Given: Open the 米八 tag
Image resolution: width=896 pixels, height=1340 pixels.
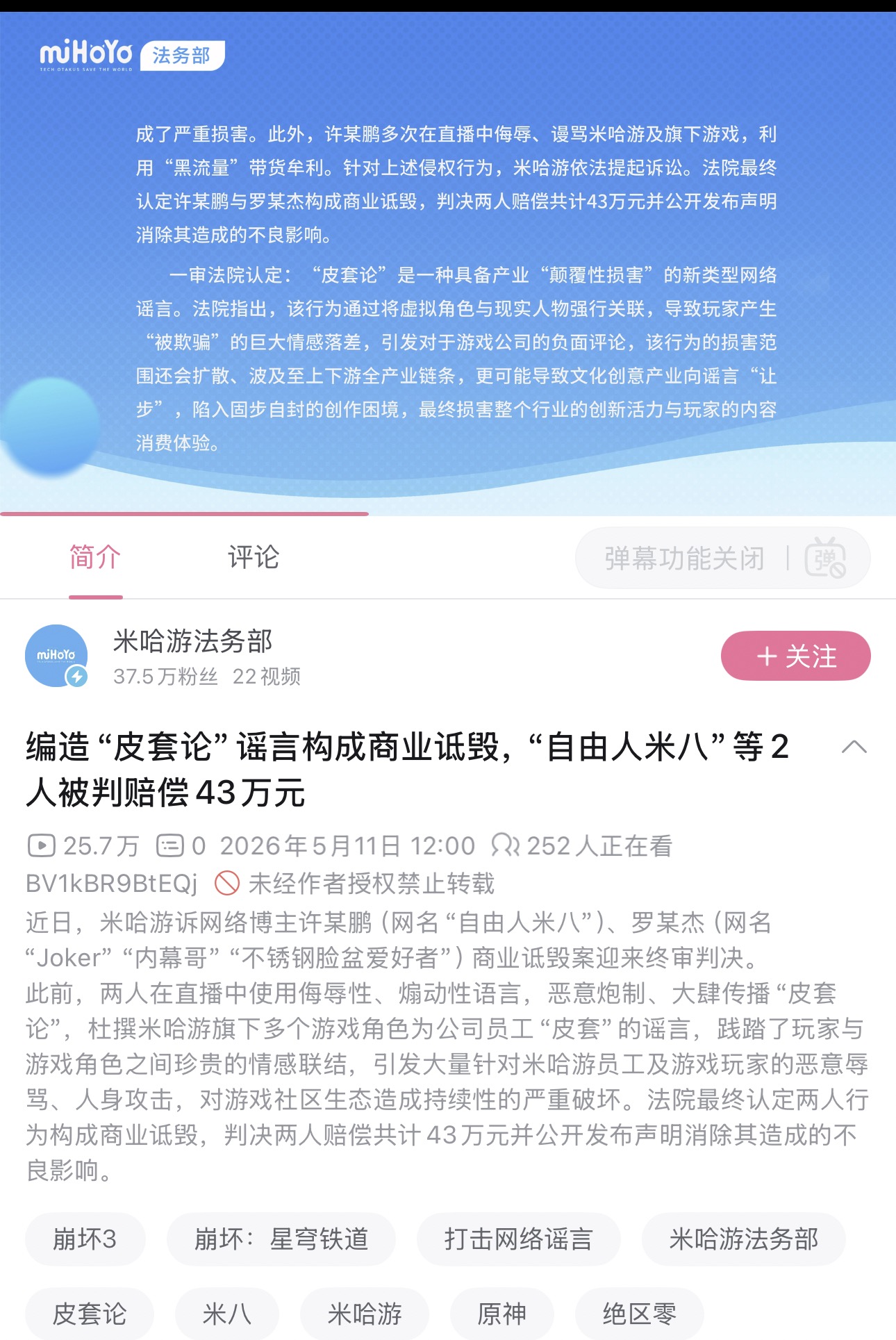Looking at the screenshot, I should [x=226, y=1314].
